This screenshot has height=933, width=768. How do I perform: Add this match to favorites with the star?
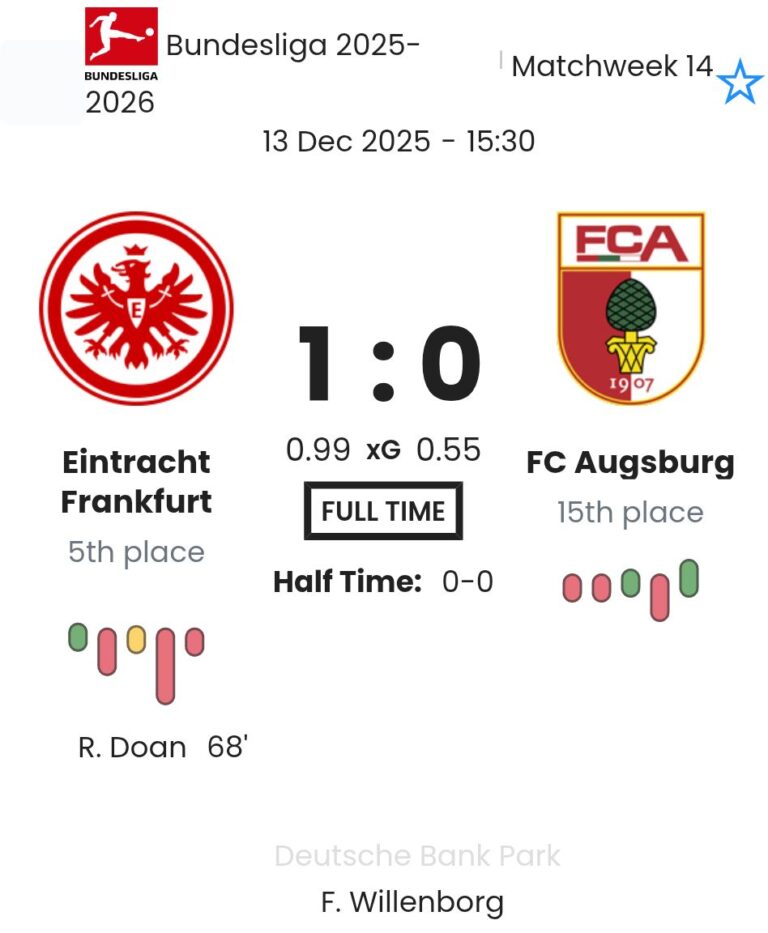tap(740, 82)
